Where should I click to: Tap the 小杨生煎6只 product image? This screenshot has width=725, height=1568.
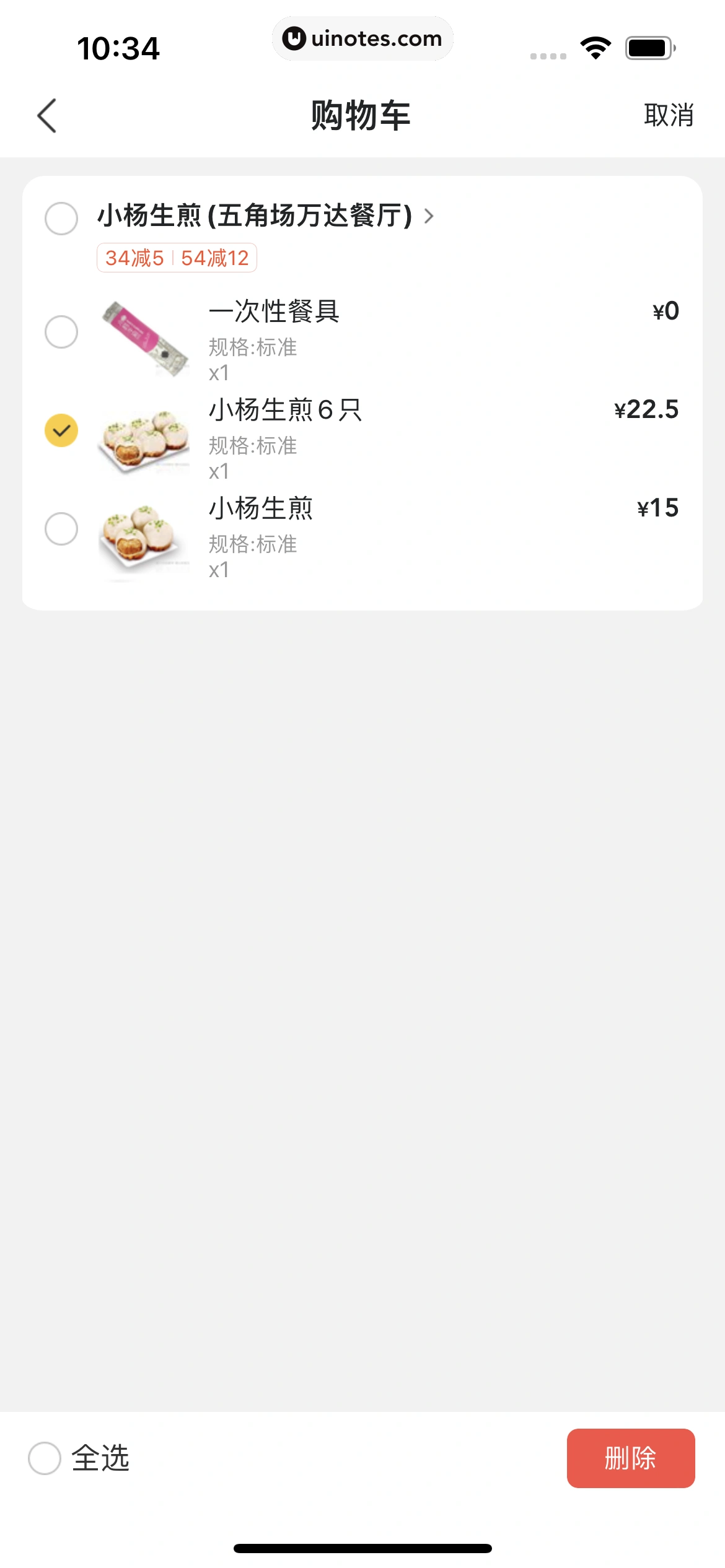pos(143,438)
